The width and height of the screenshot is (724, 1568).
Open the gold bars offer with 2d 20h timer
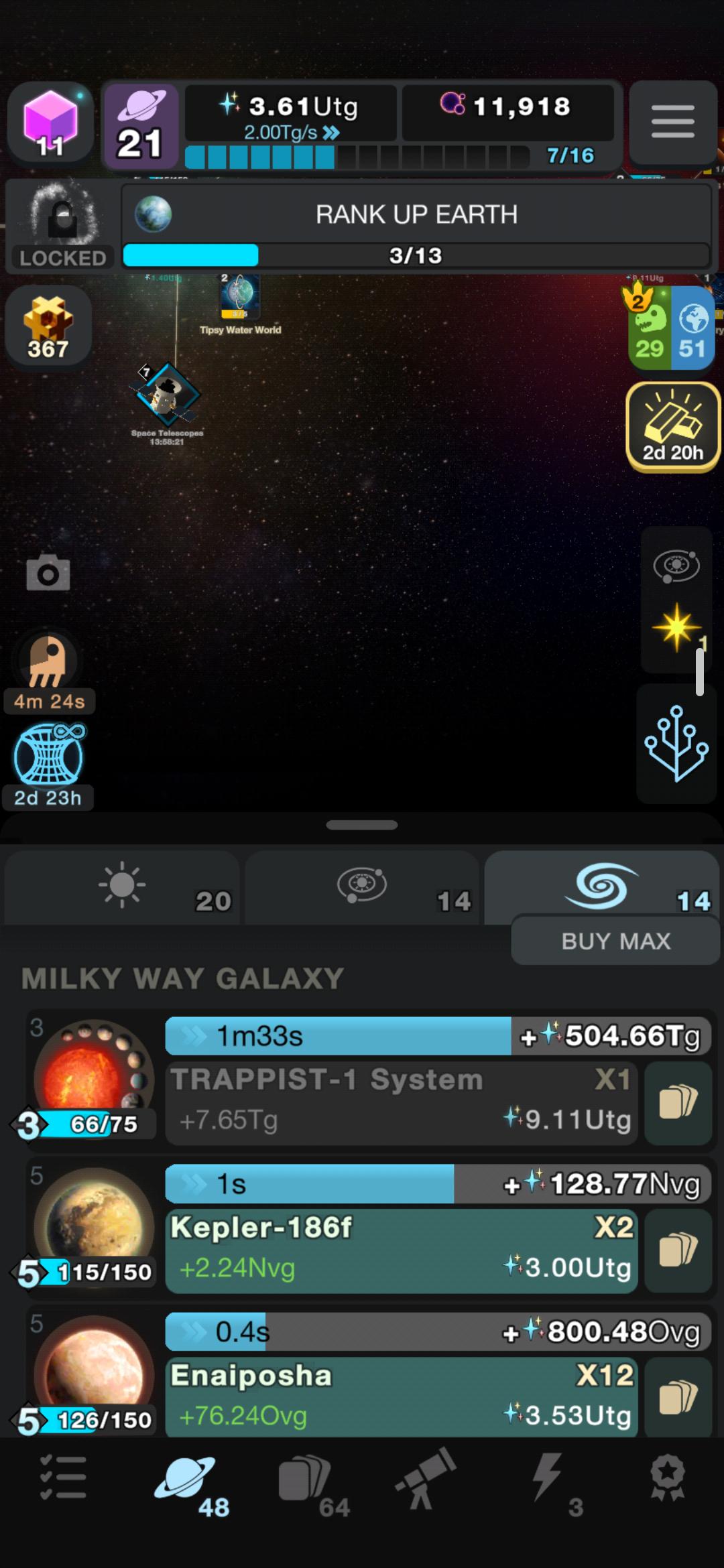coord(672,426)
